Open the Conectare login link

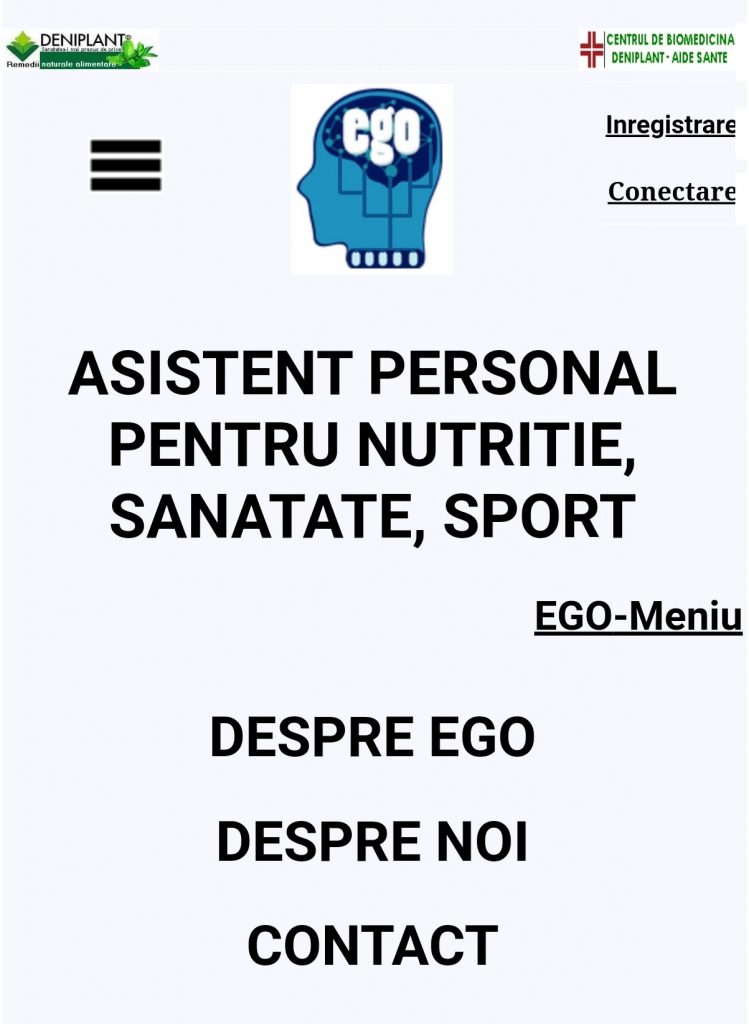[671, 191]
